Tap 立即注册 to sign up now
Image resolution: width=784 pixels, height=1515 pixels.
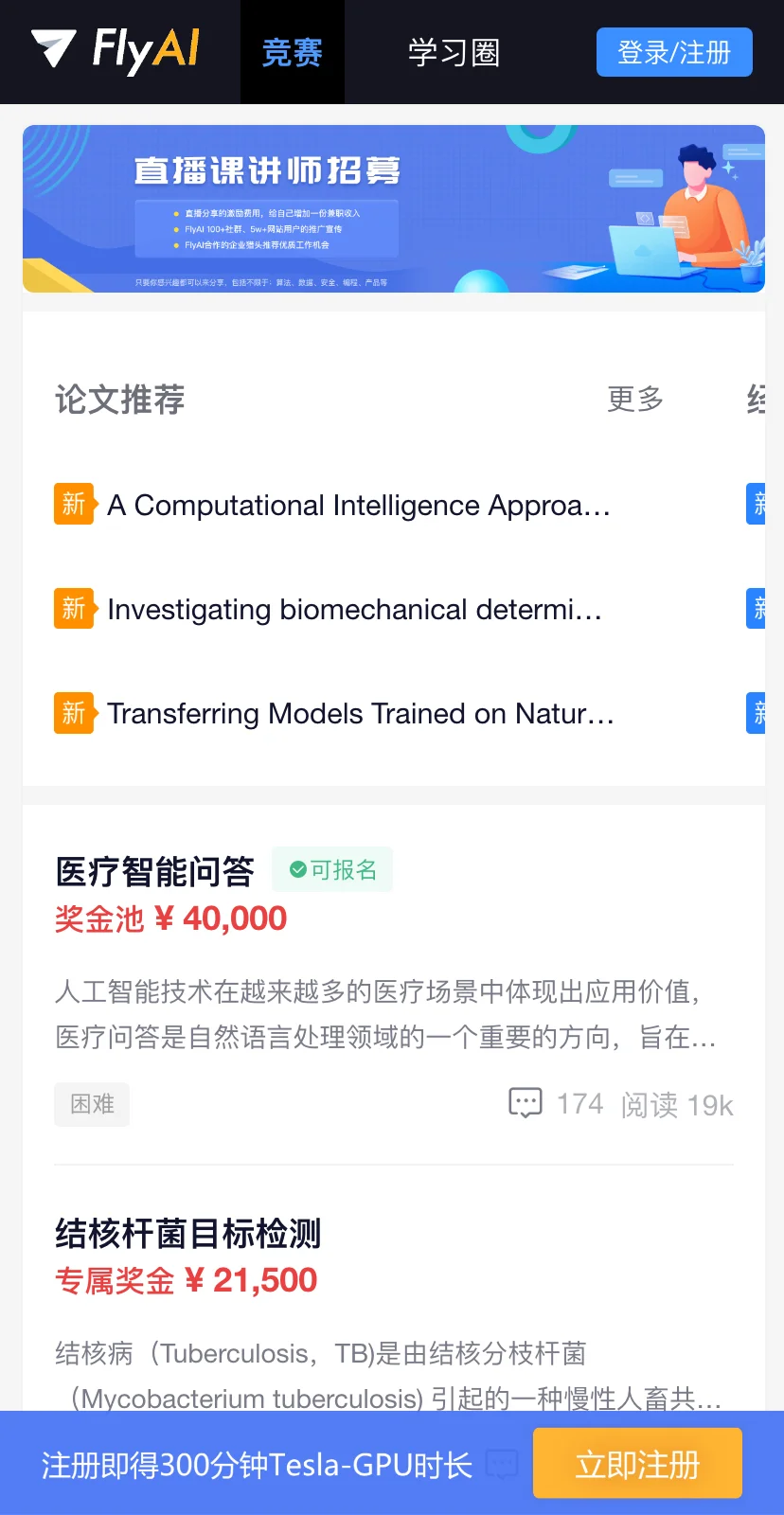pyautogui.click(x=637, y=1464)
